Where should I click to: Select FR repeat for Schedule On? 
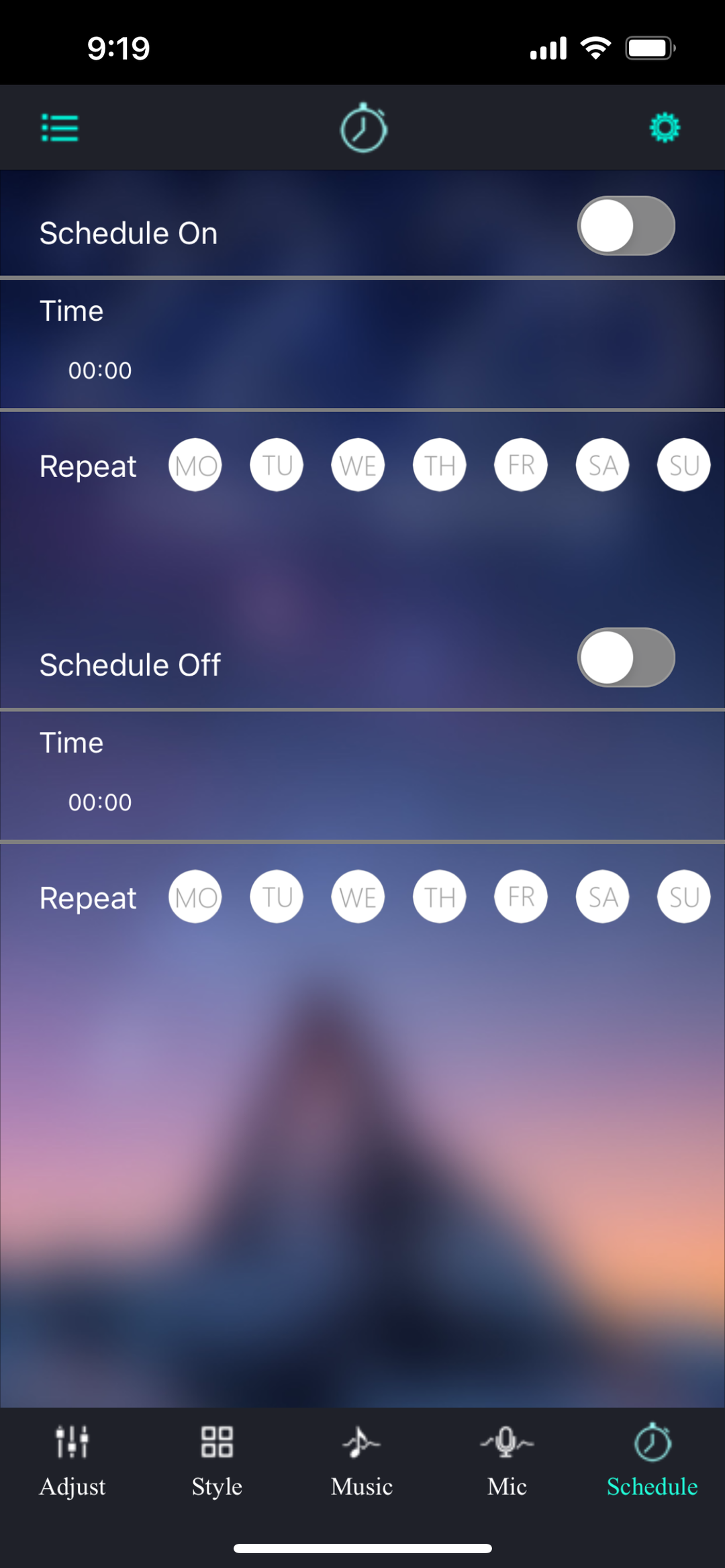[x=521, y=465]
